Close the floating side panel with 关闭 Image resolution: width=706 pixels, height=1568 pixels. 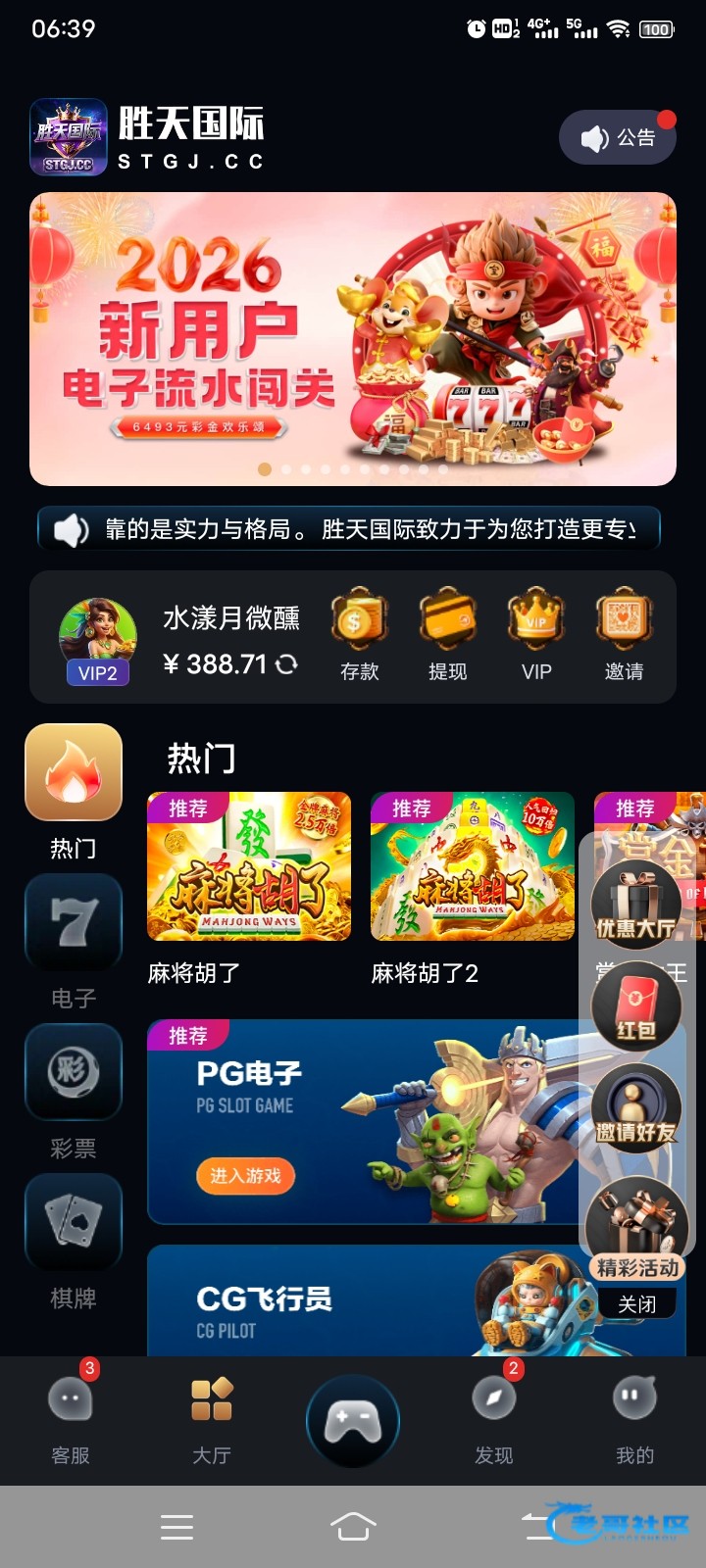click(636, 1304)
